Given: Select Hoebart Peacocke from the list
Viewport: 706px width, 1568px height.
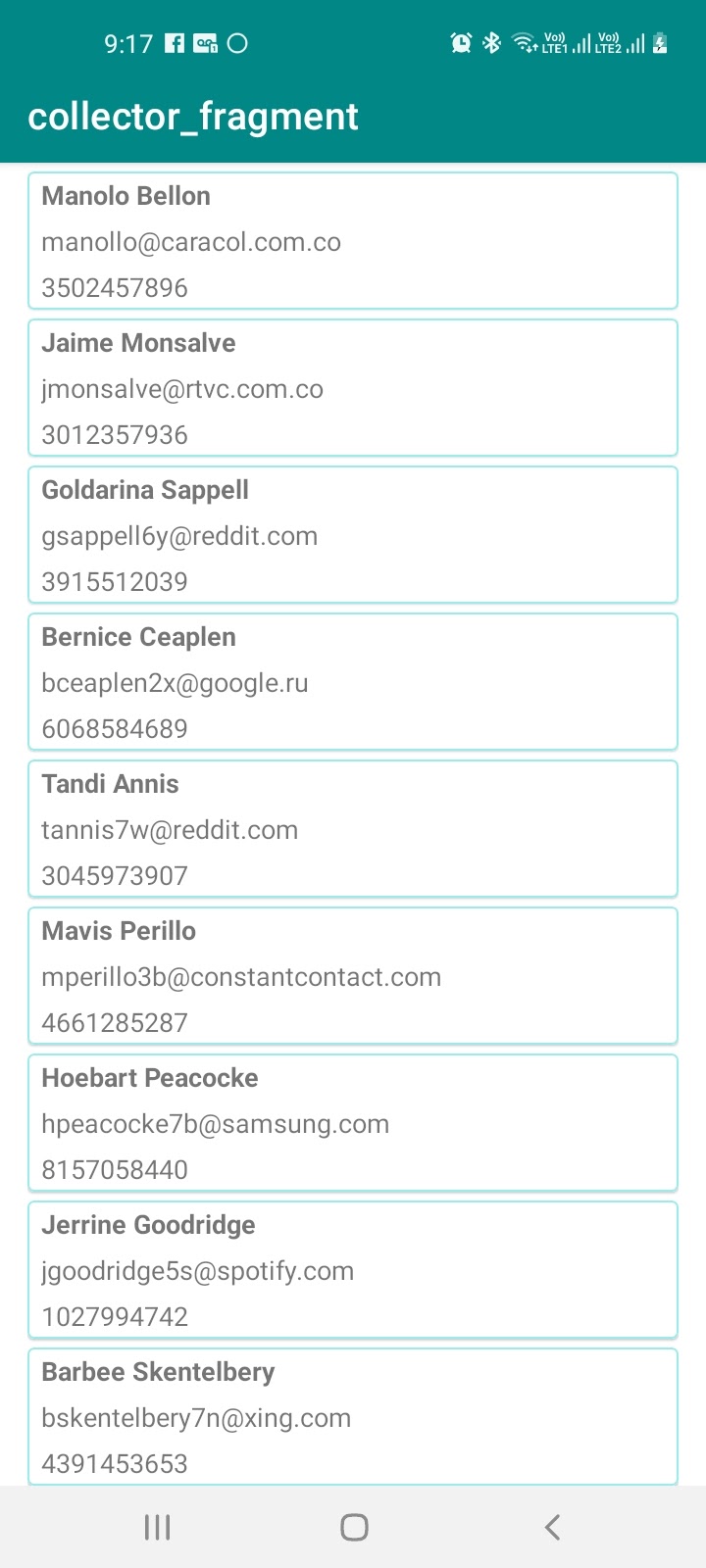Looking at the screenshot, I should coord(353,1123).
